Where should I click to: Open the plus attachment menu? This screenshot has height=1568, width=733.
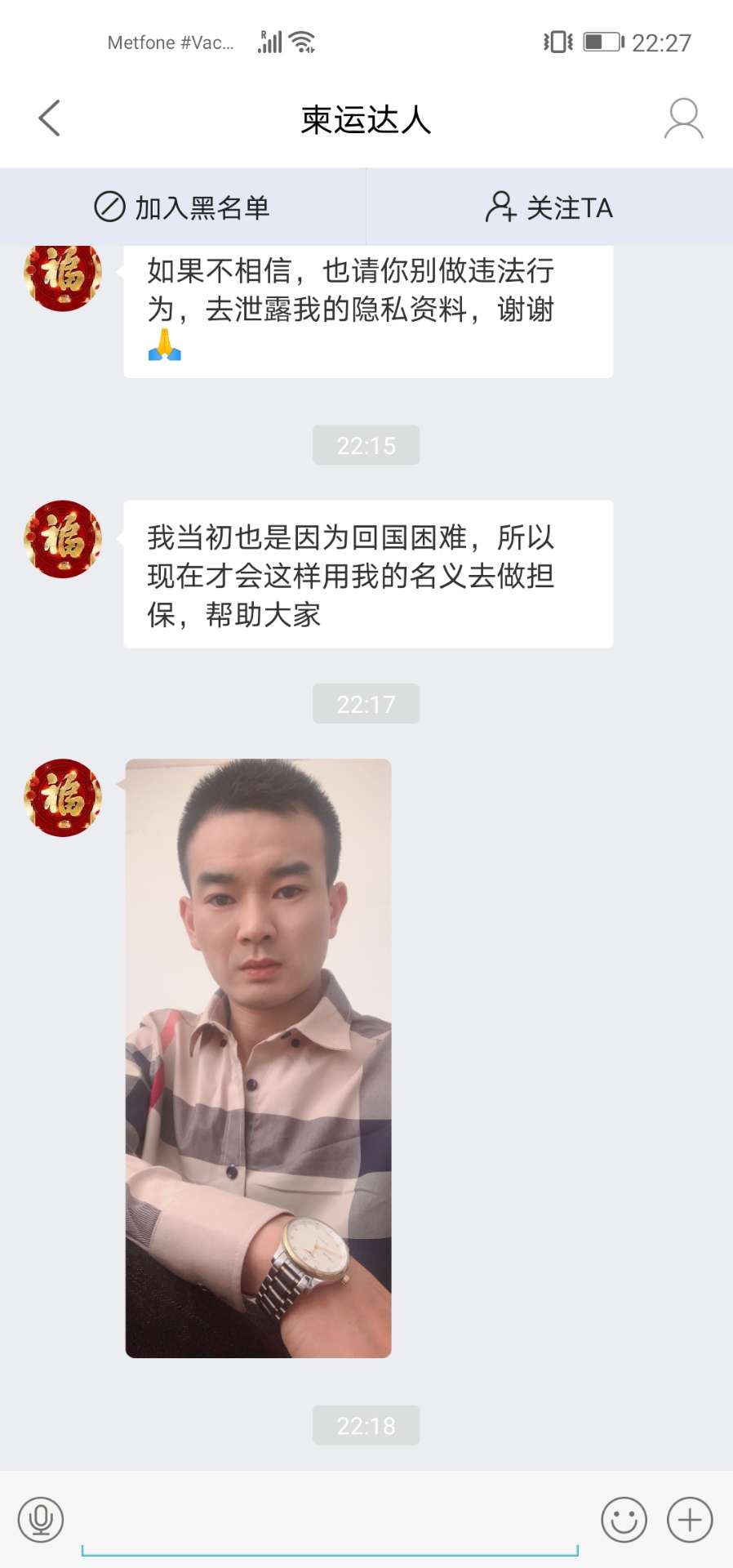pos(690,1520)
